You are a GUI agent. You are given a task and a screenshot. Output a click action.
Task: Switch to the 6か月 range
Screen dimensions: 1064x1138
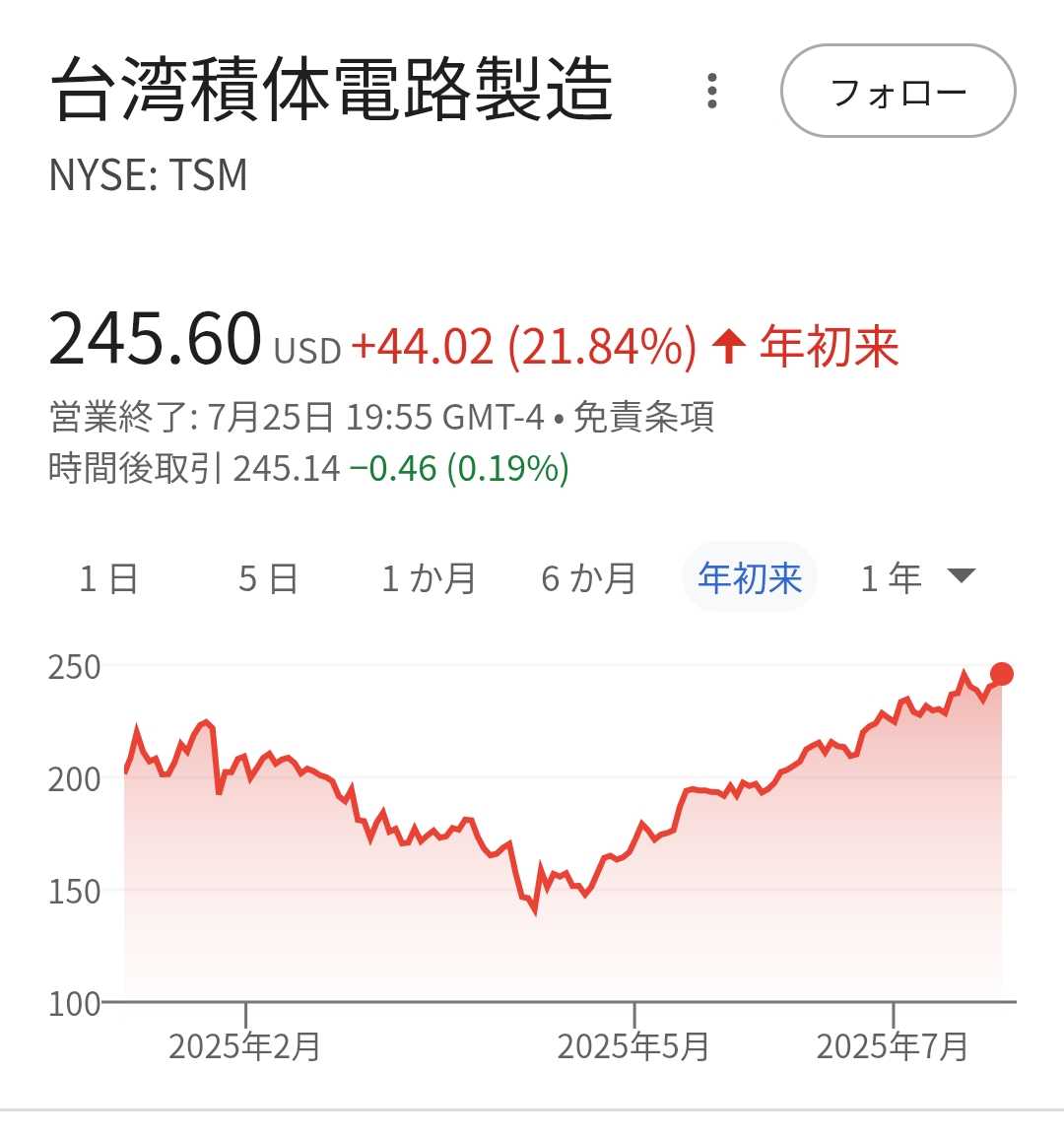click(589, 578)
